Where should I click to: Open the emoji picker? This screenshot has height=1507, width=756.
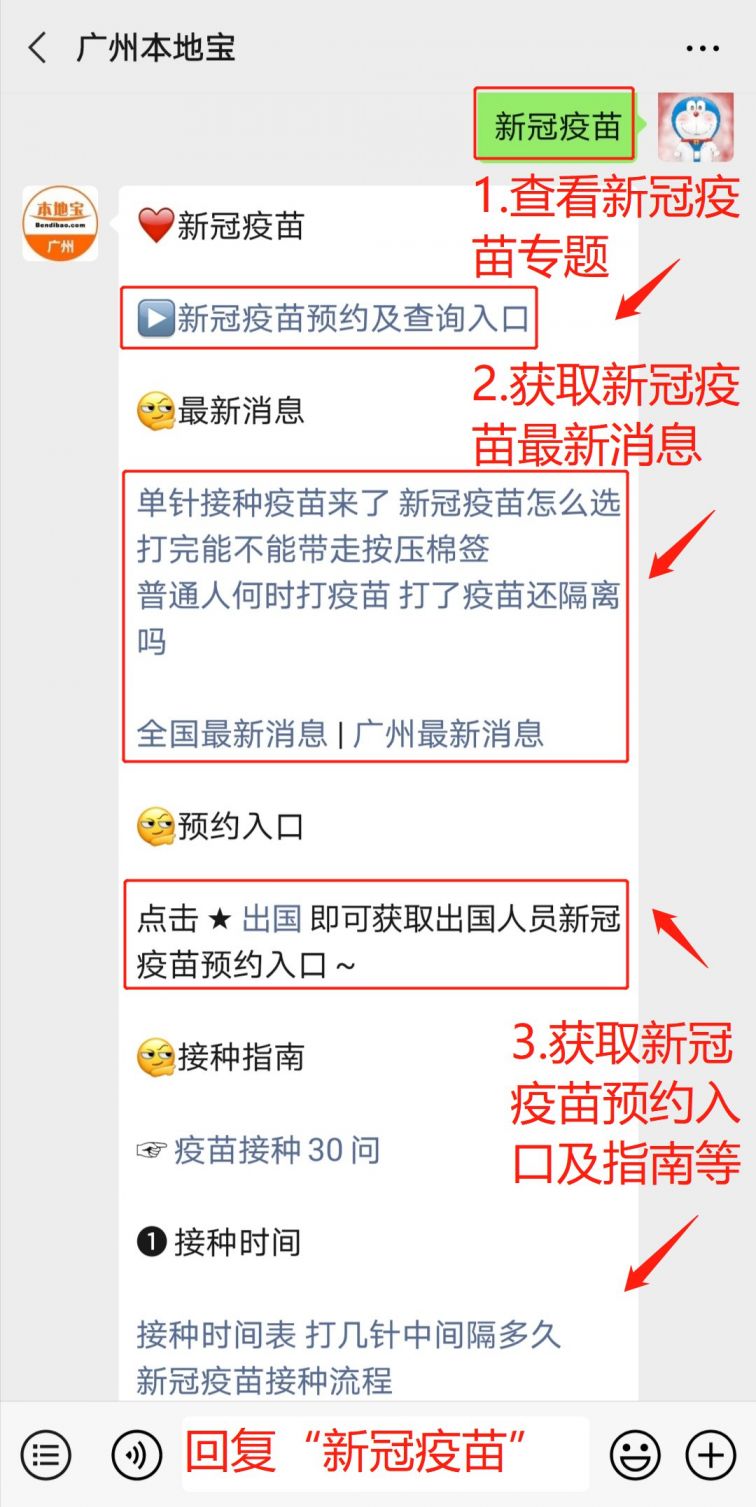pyautogui.click(x=635, y=1453)
